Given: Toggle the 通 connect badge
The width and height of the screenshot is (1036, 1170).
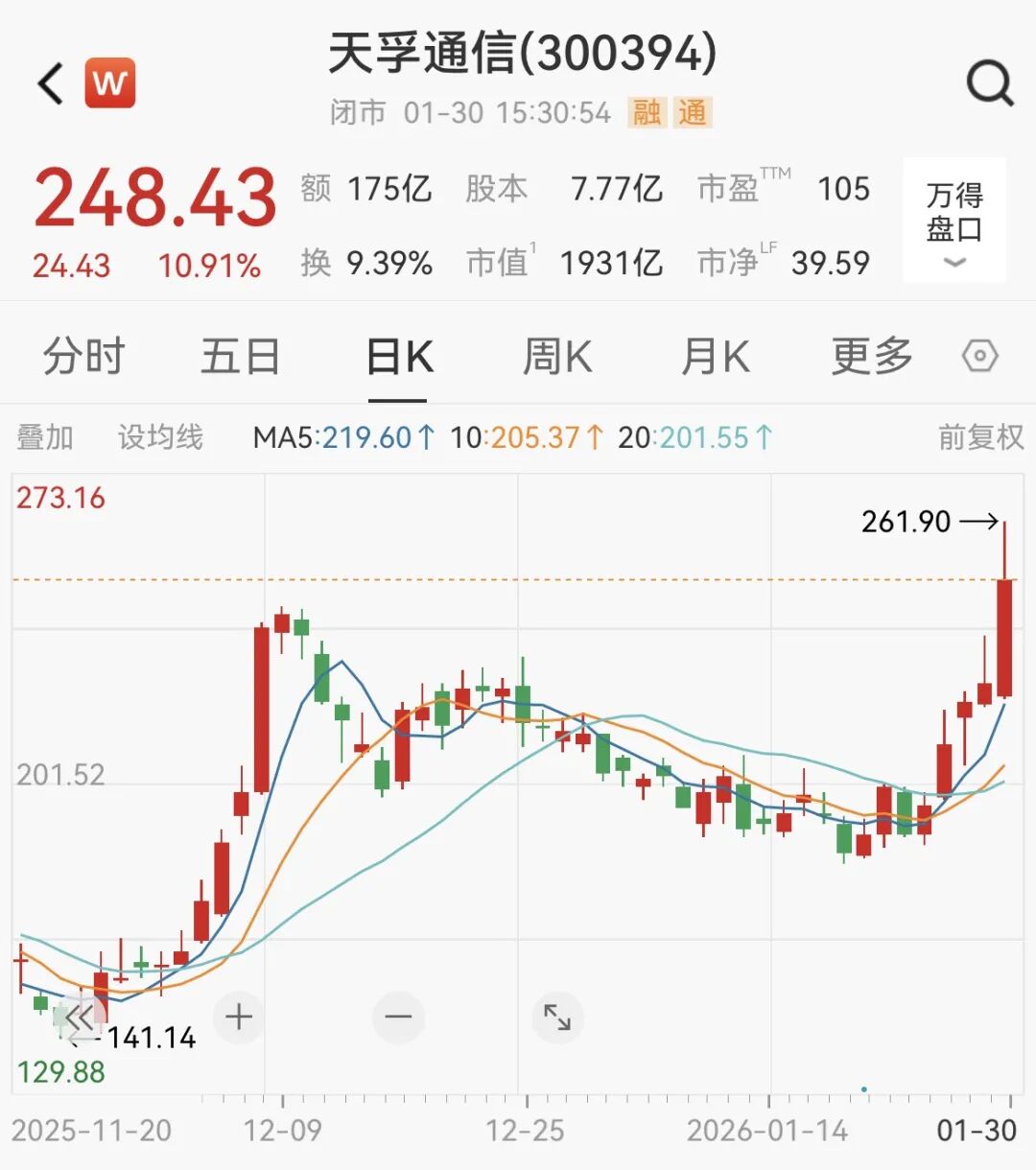Looking at the screenshot, I should 694,113.
